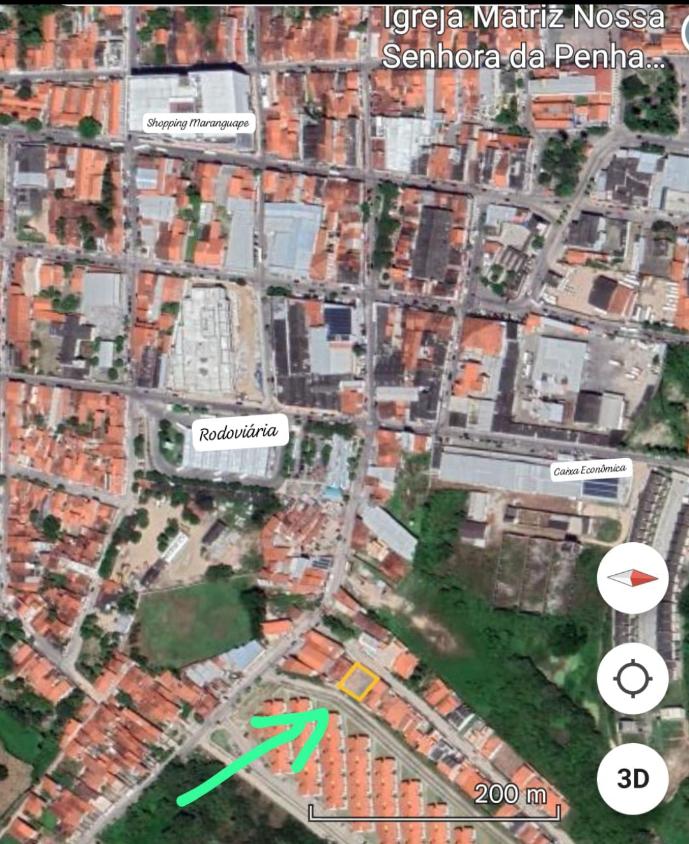Tap the compass to reset north
Image resolution: width=689 pixels, height=844 pixels.
(632, 578)
